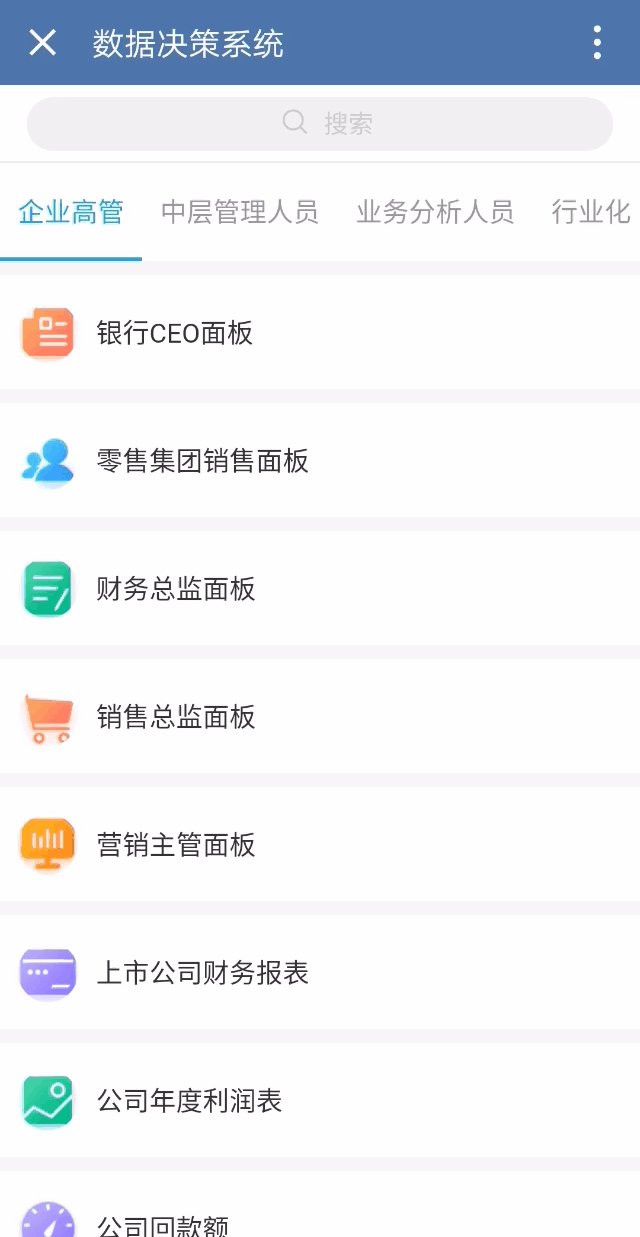Screen dimensions: 640x1237
Task: Select the 企业高管 tab
Action: click(x=71, y=212)
